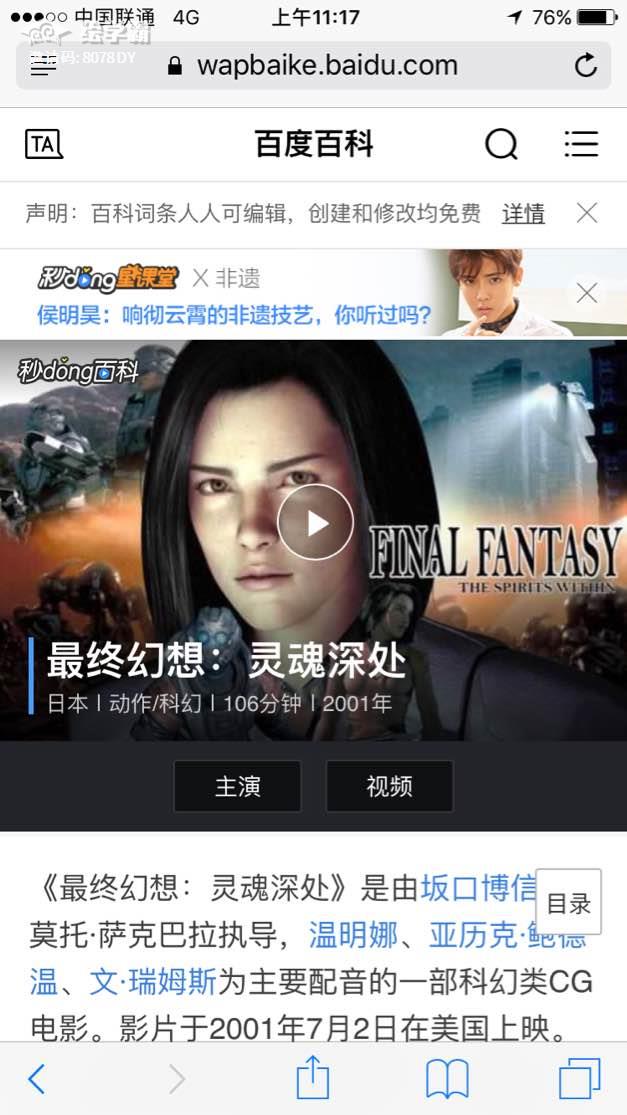This screenshot has width=627, height=1115.
Task: Share this page from Safari toolbar
Action: click(x=313, y=1078)
